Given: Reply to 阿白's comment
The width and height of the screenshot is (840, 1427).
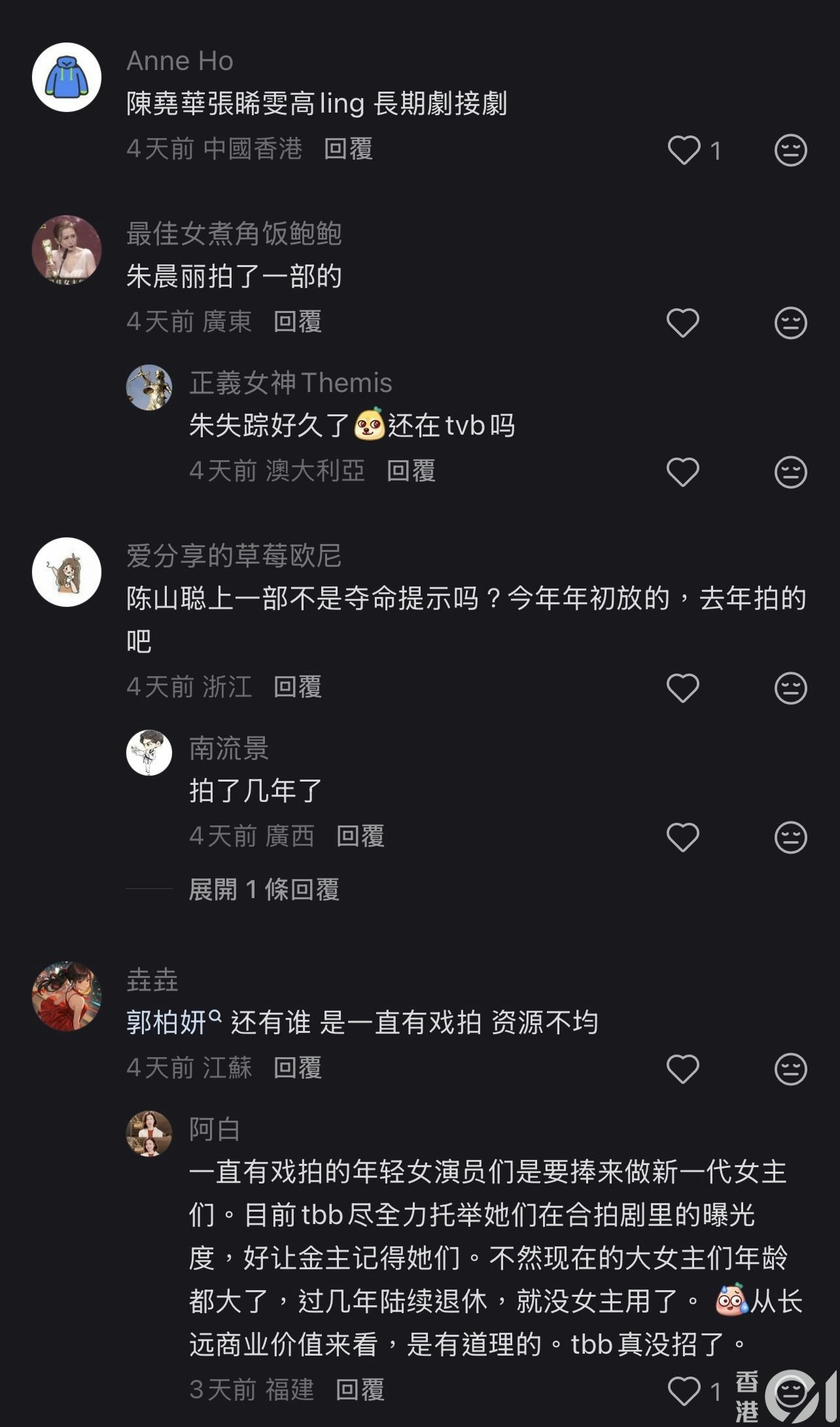Looking at the screenshot, I should click(x=360, y=1390).
